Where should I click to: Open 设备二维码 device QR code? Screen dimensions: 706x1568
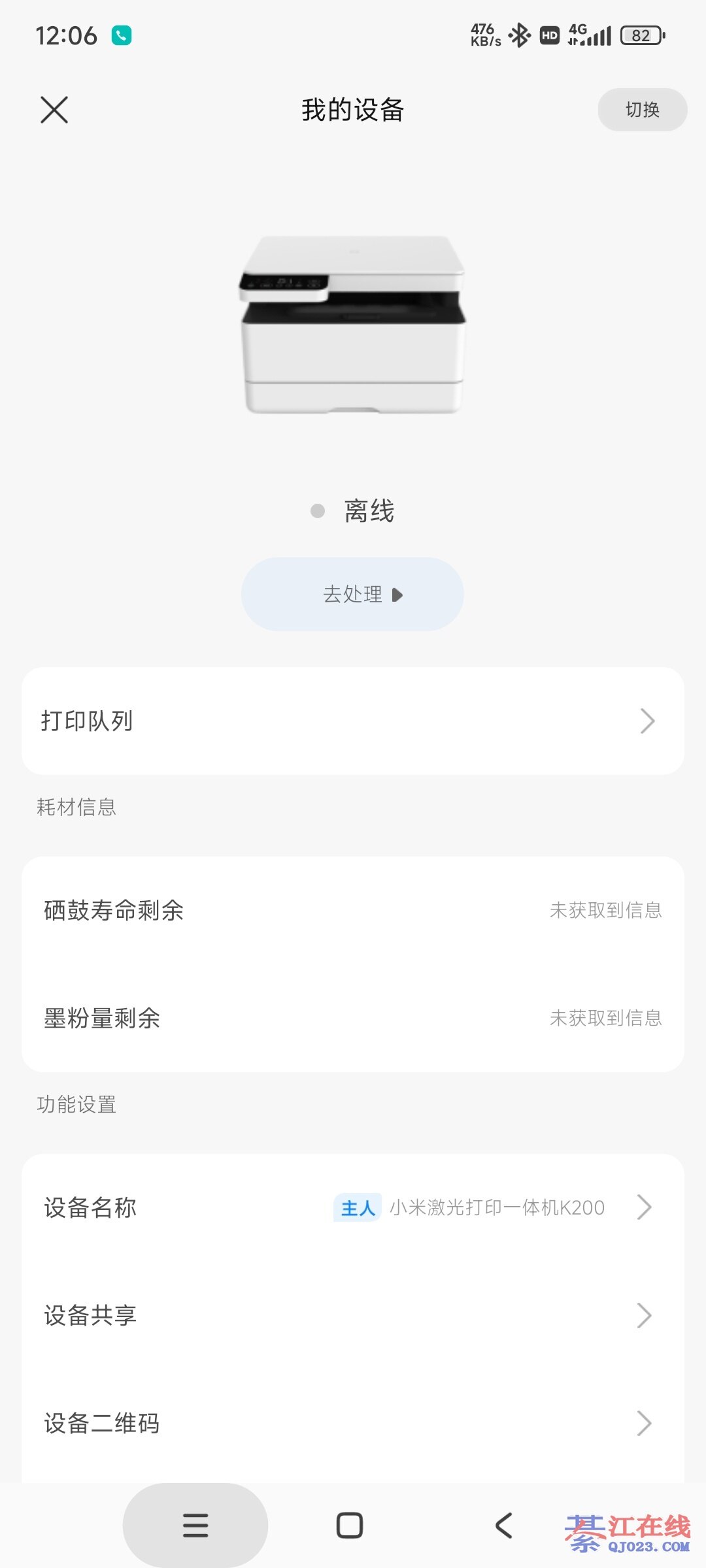tap(353, 1423)
